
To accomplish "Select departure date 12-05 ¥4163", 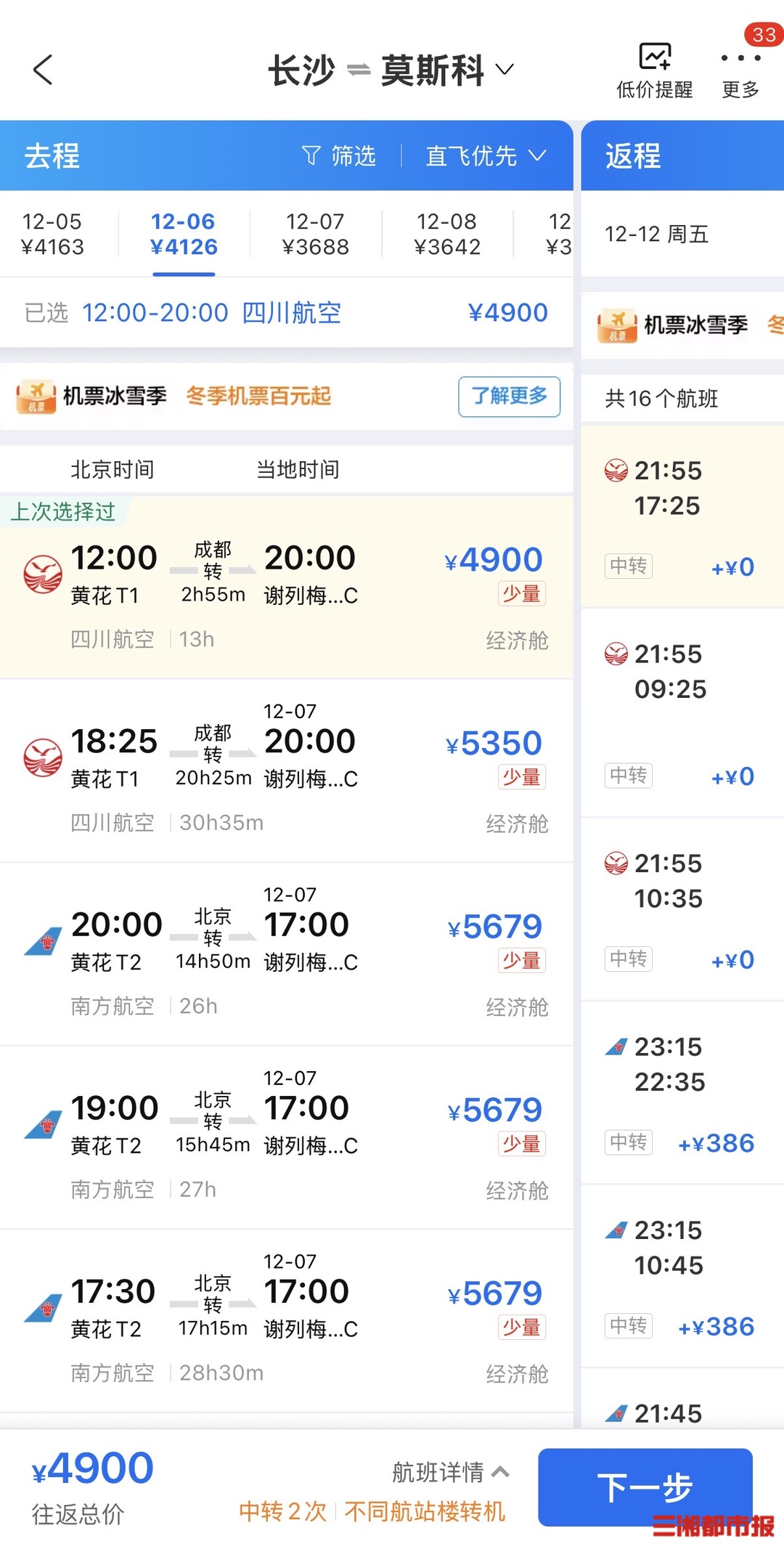I will pyautogui.click(x=52, y=234).
